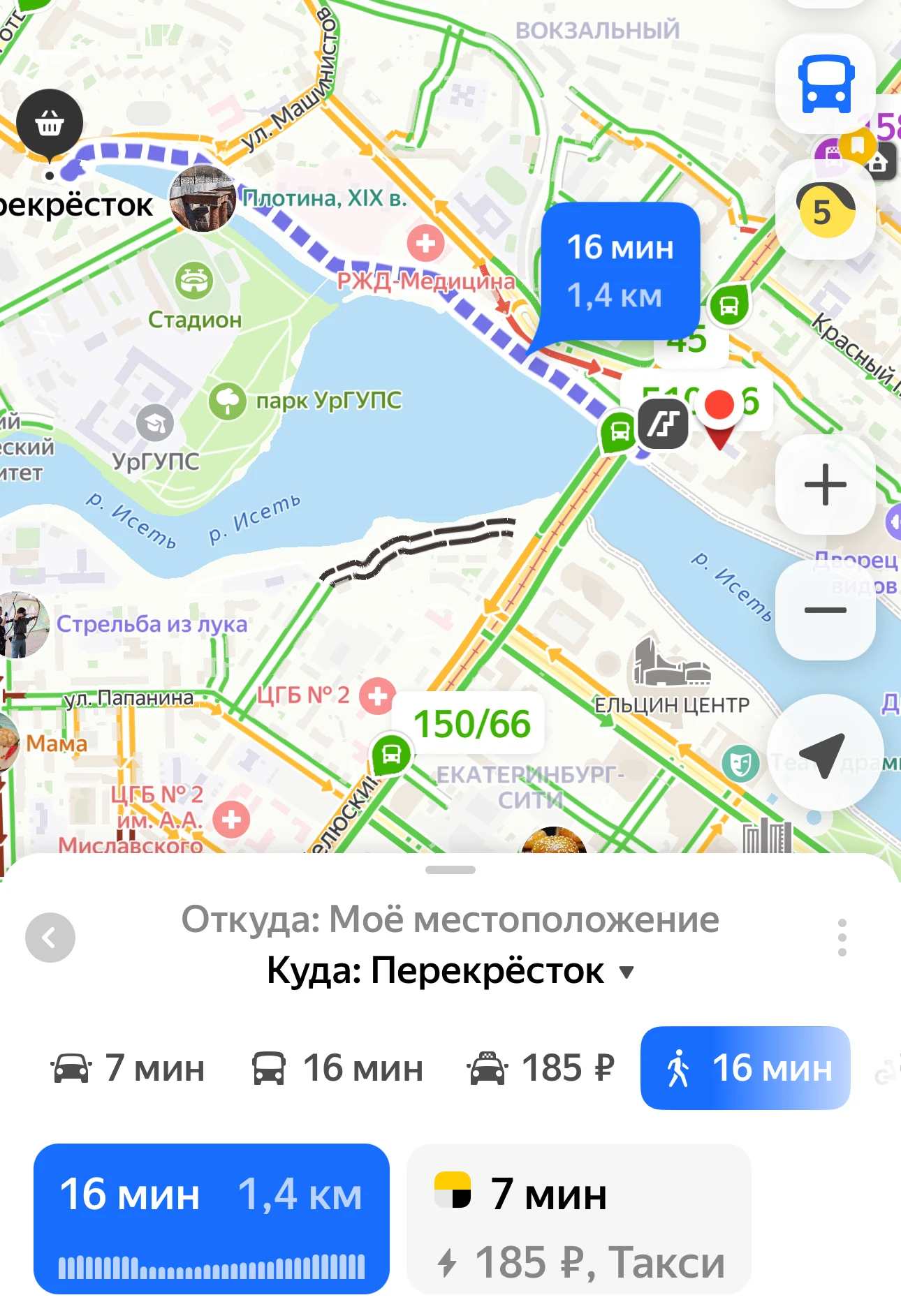Open Стрельба из лука photo marker
This screenshot has width=901, height=1316.
click(x=23, y=624)
